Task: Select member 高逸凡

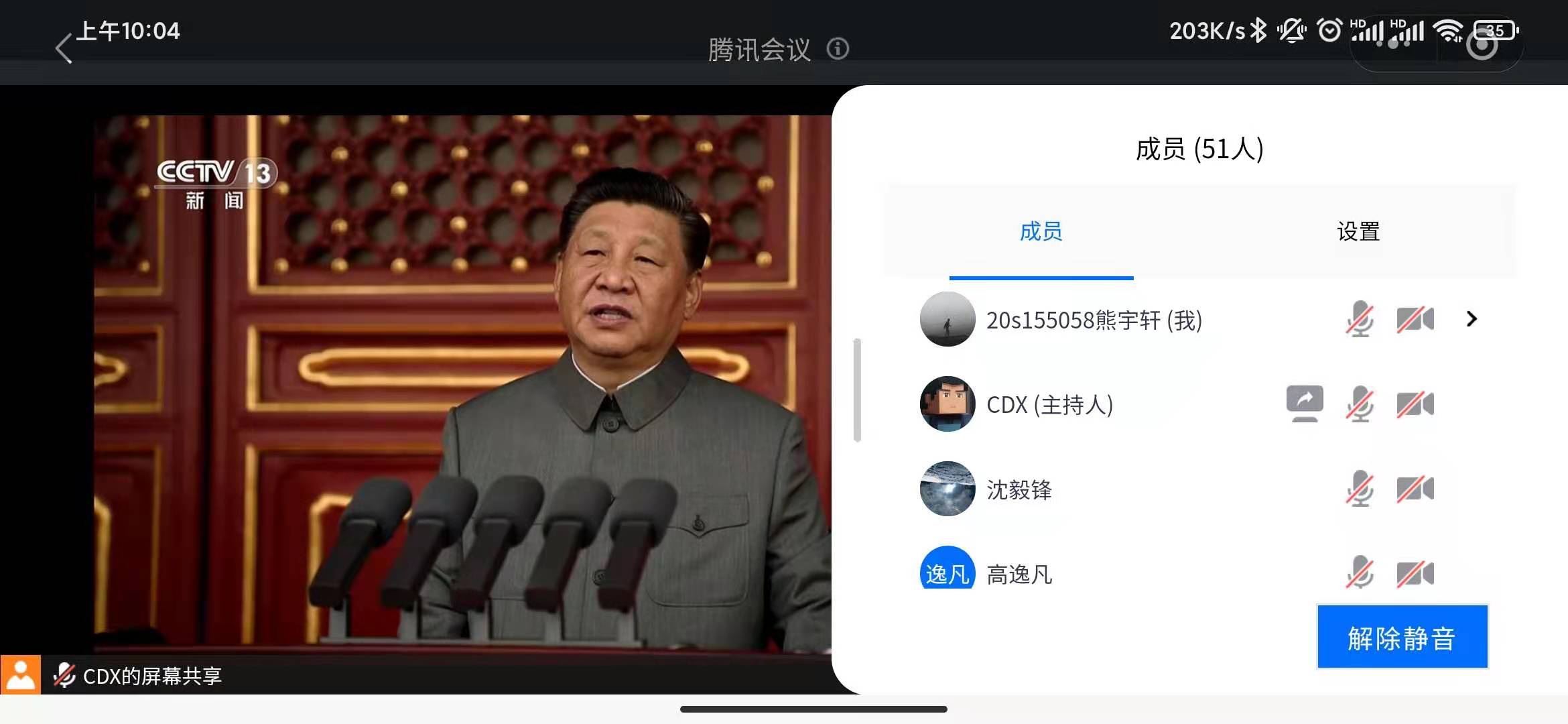Action: click(1019, 574)
